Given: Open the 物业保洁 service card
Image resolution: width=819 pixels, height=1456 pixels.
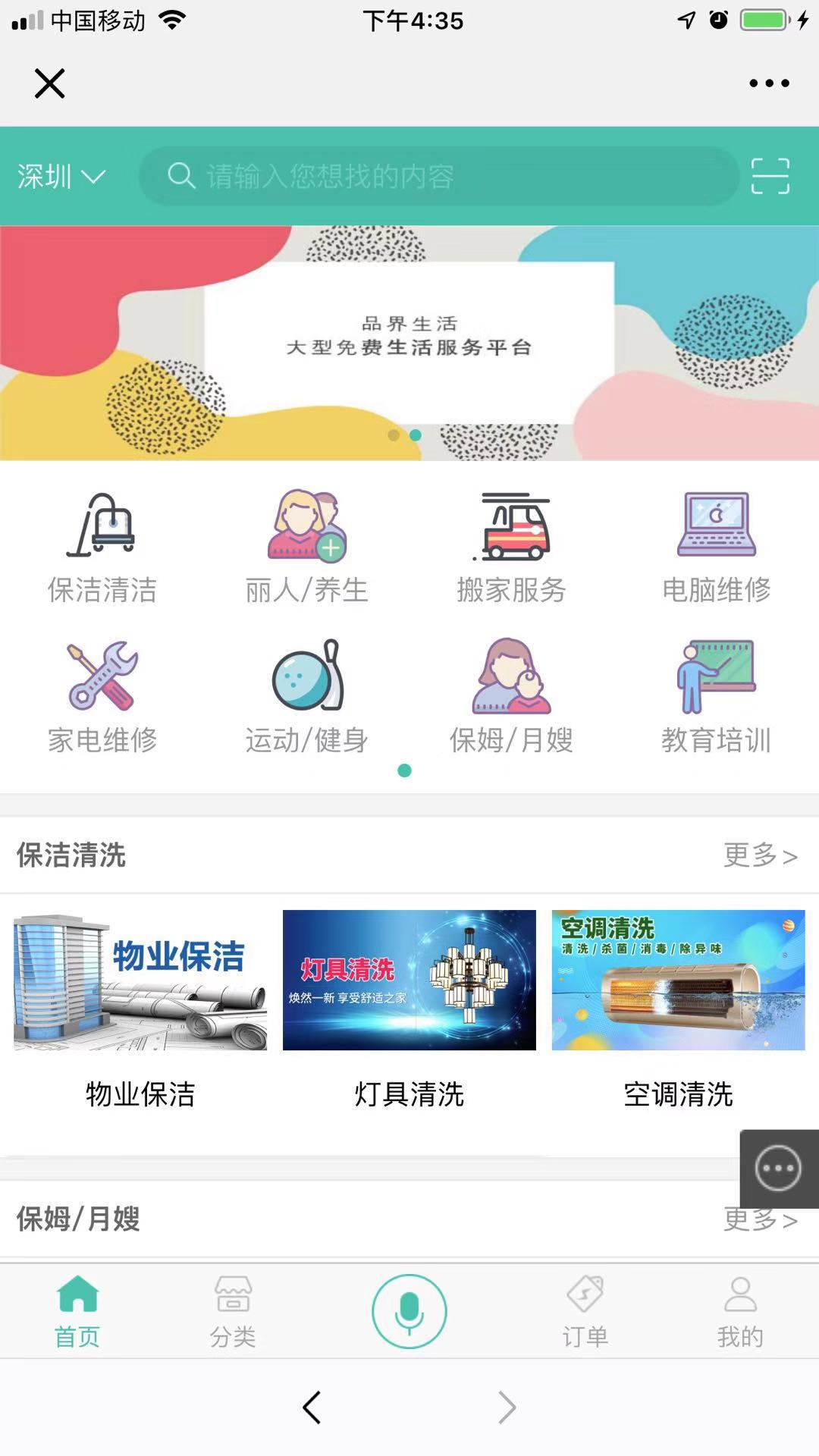Looking at the screenshot, I should point(140,1009).
